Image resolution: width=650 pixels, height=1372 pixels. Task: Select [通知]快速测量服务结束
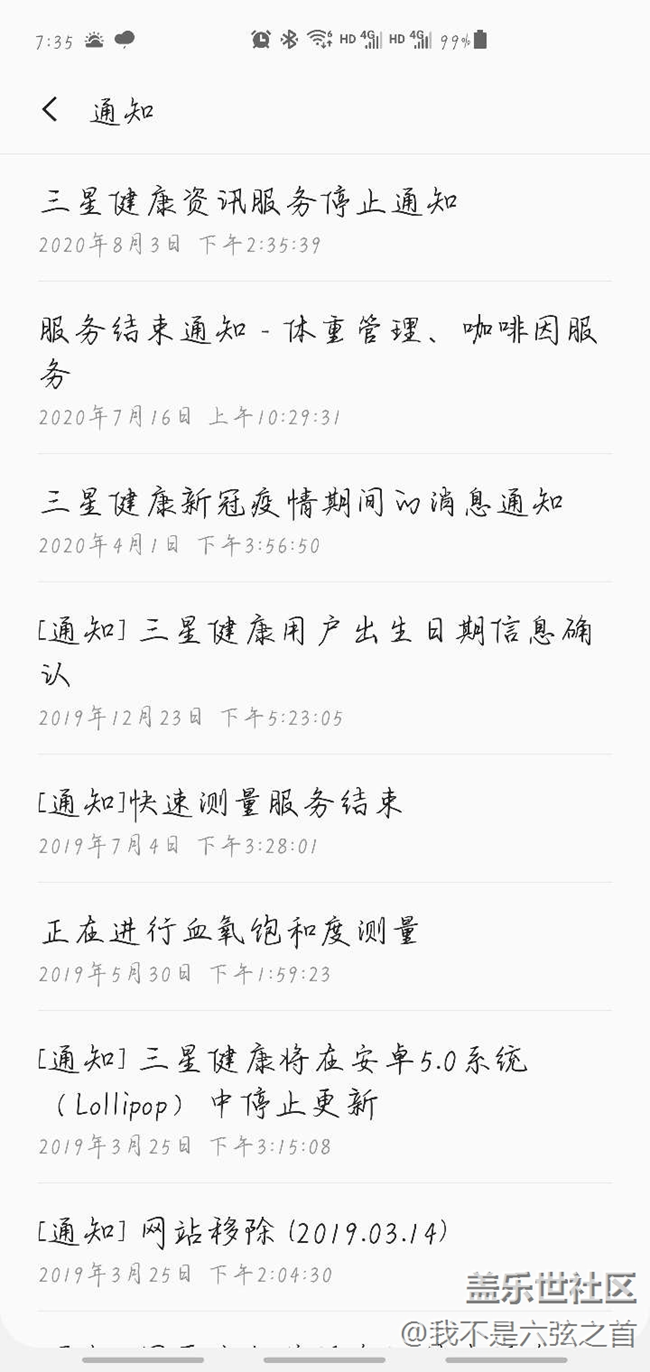(220, 818)
